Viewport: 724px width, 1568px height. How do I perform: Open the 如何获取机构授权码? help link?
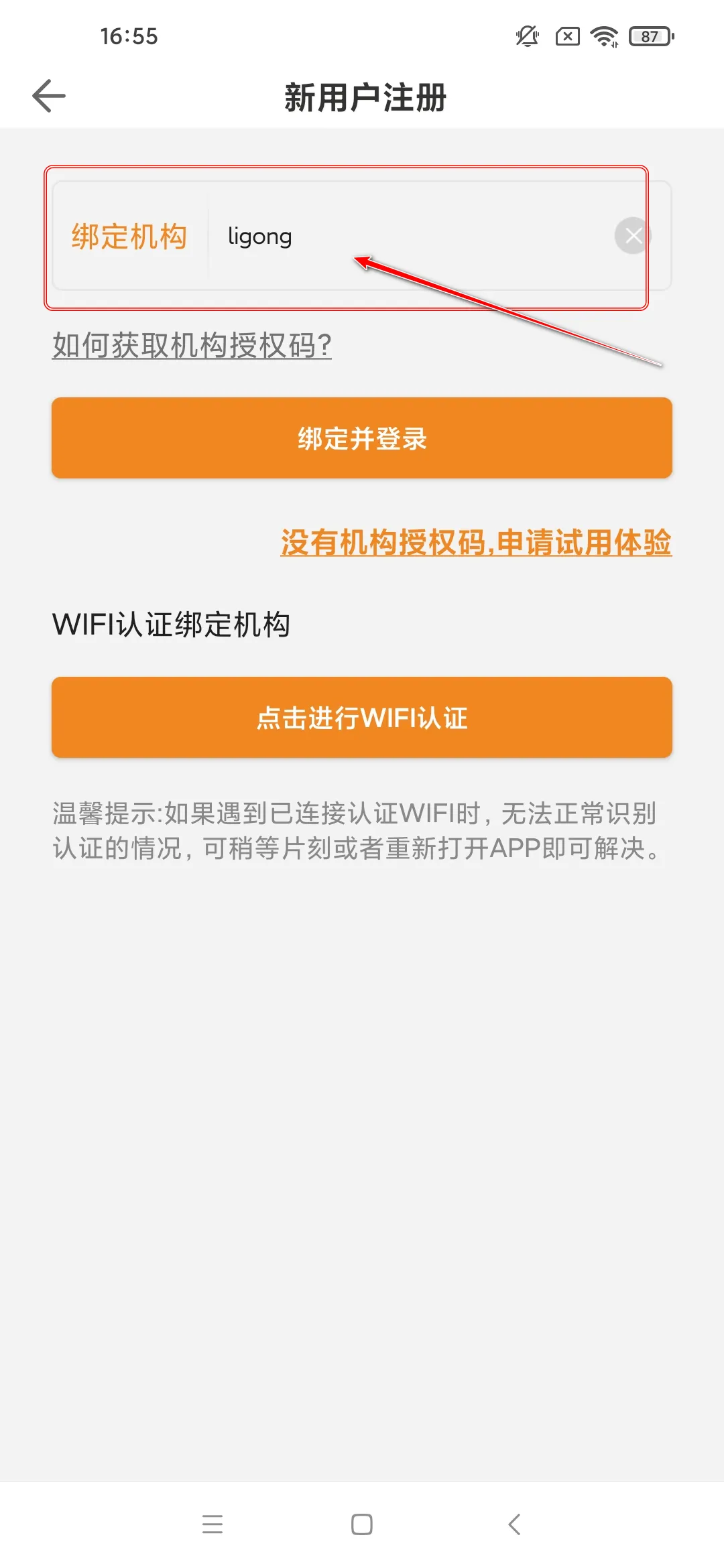(192, 346)
